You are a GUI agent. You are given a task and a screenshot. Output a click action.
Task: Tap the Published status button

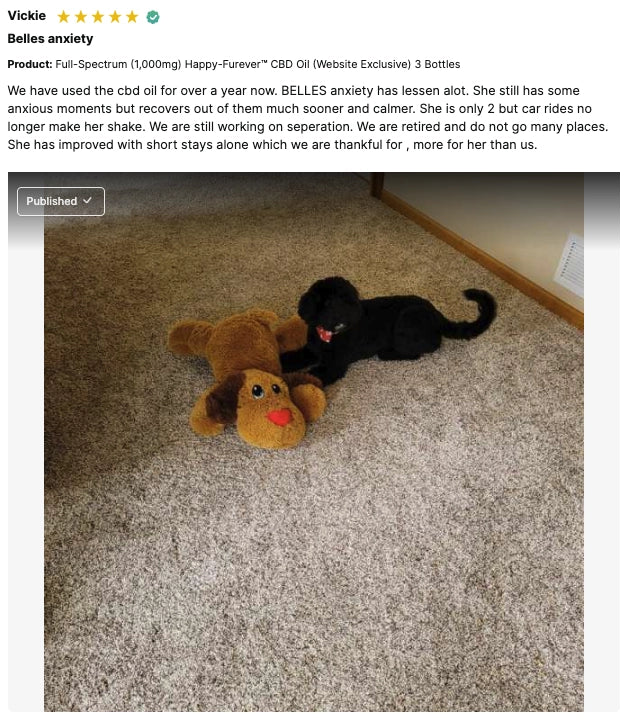point(60,201)
